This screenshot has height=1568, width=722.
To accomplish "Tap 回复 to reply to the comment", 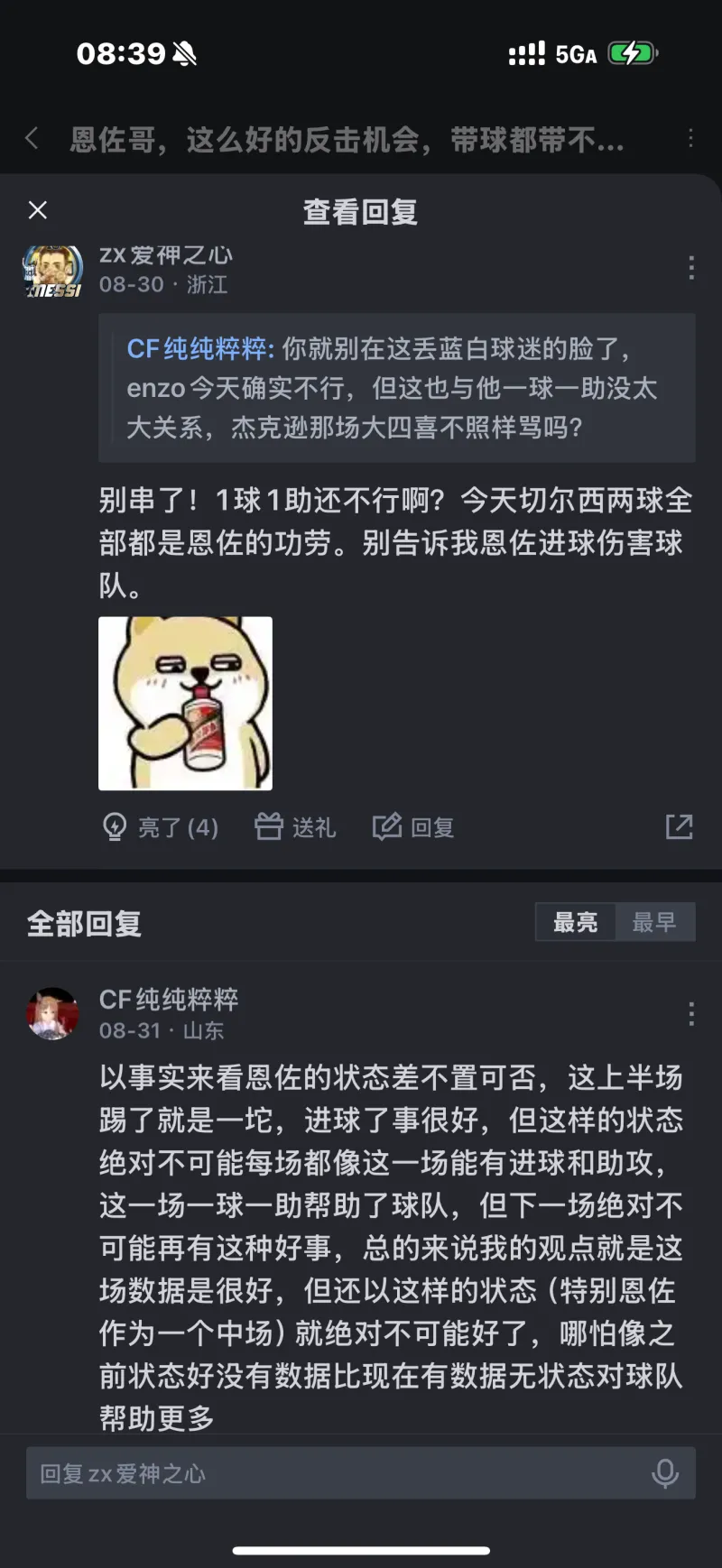I will [413, 826].
